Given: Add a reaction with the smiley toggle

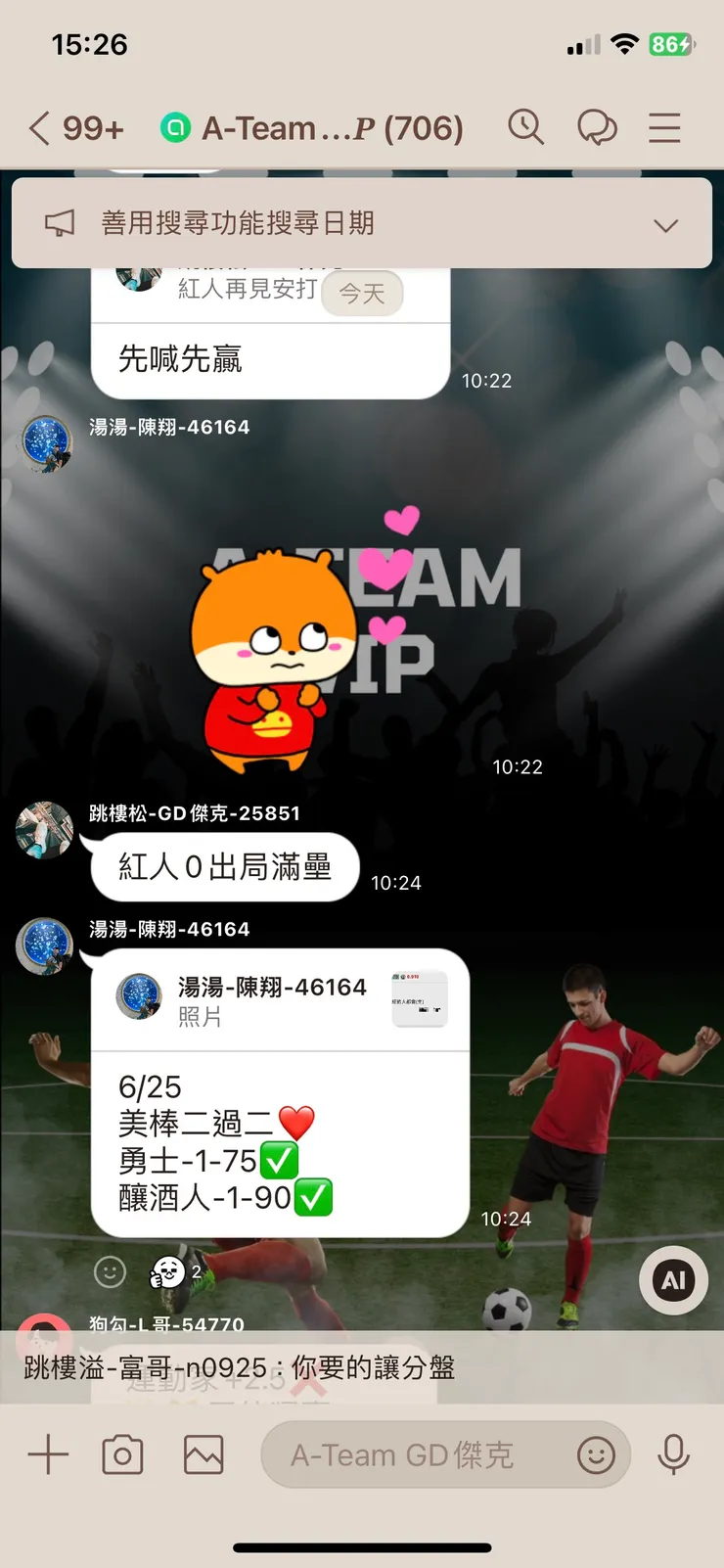Looking at the screenshot, I should 110,1271.
